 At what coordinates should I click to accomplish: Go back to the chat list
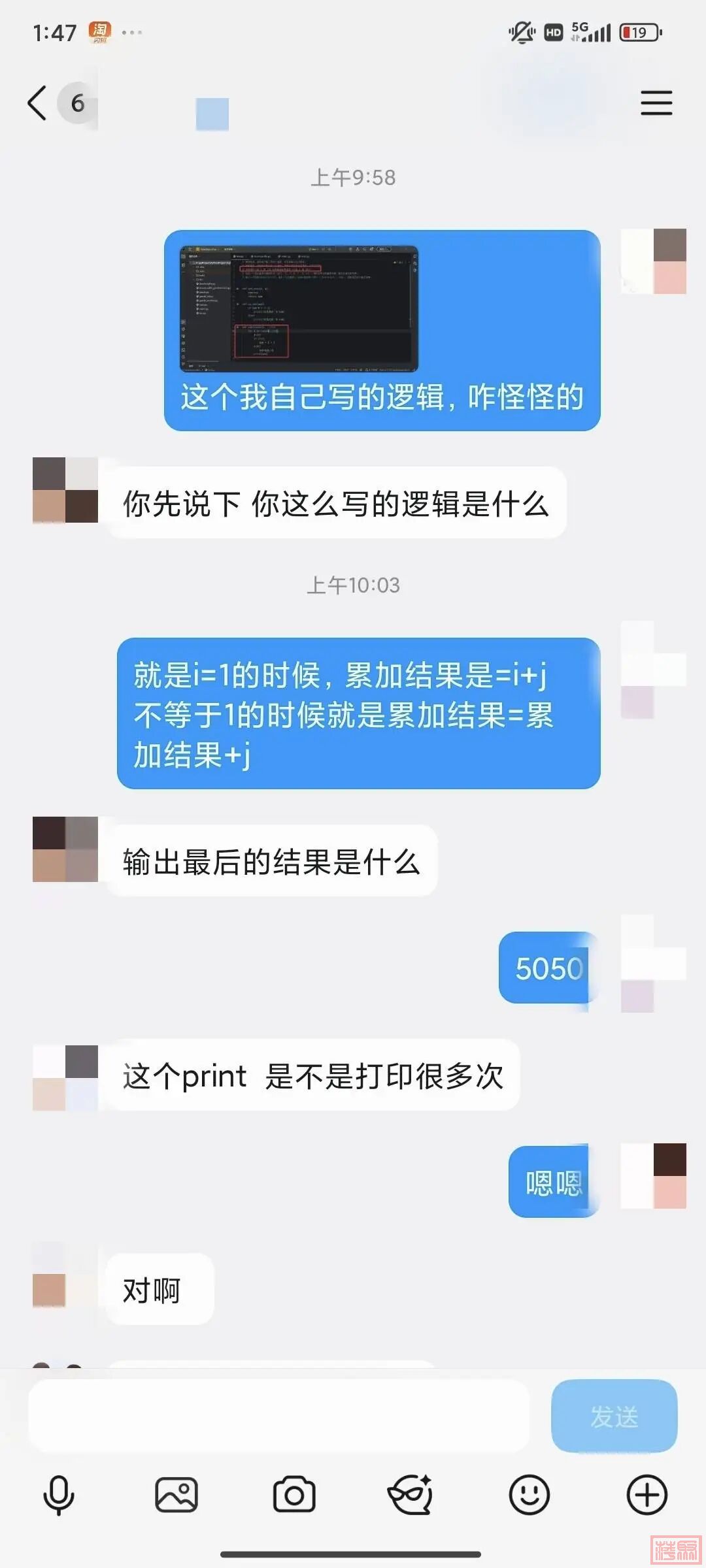pos(38,103)
